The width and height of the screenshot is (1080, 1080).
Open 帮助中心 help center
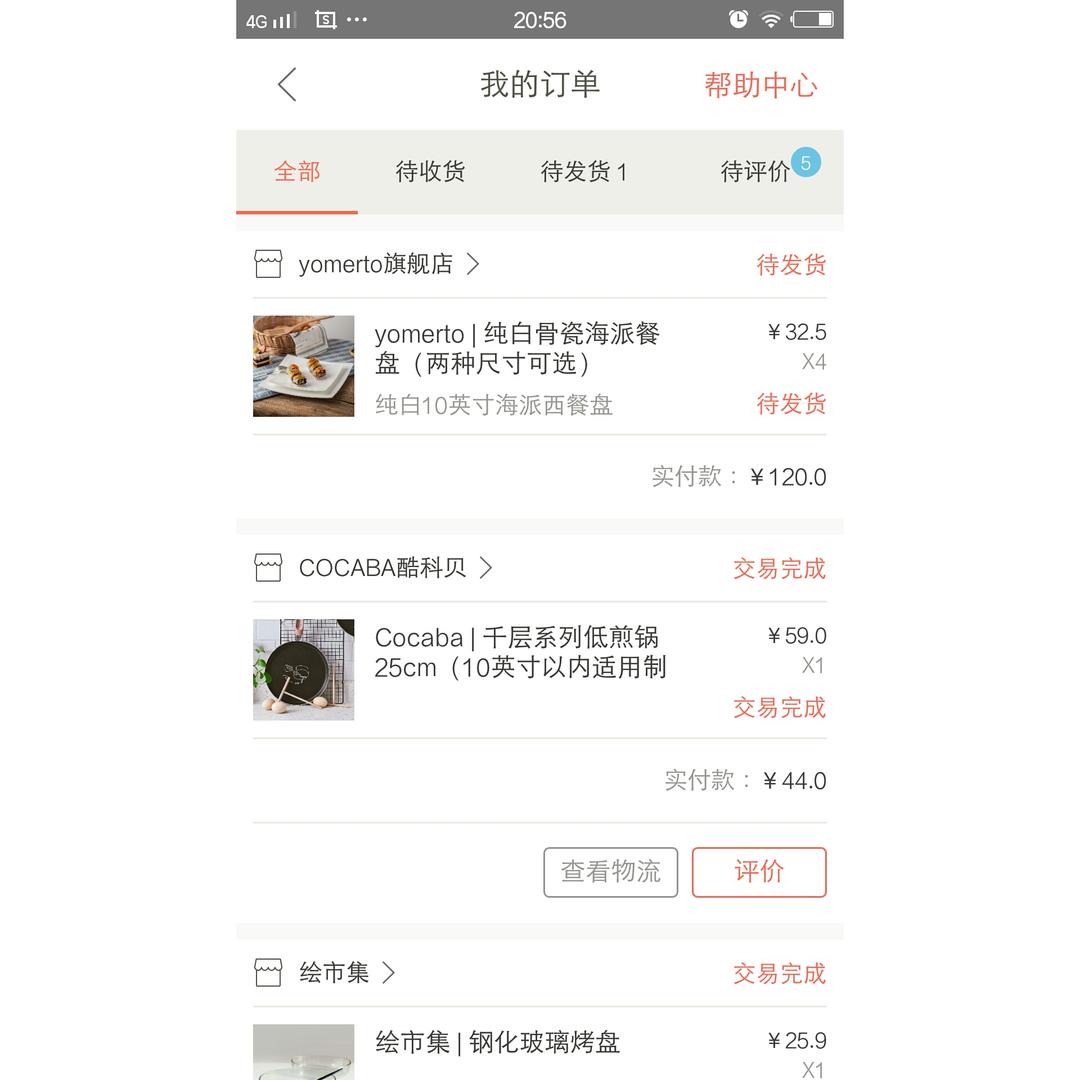pos(760,85)
